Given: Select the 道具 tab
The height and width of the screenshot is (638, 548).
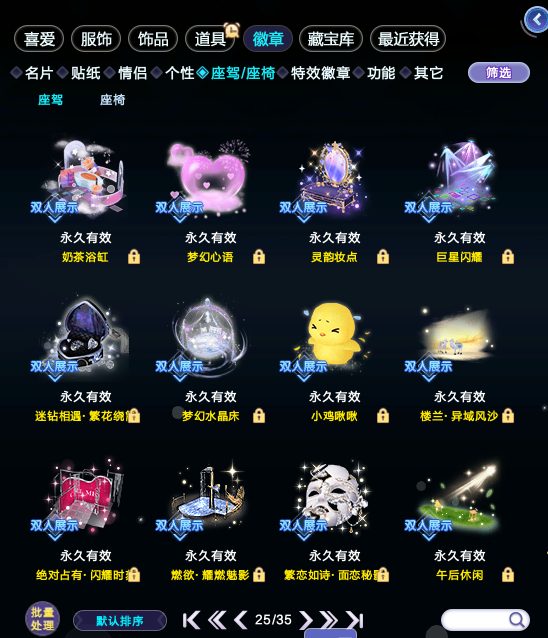Looking at the screenshot, I should coord(210,39).
